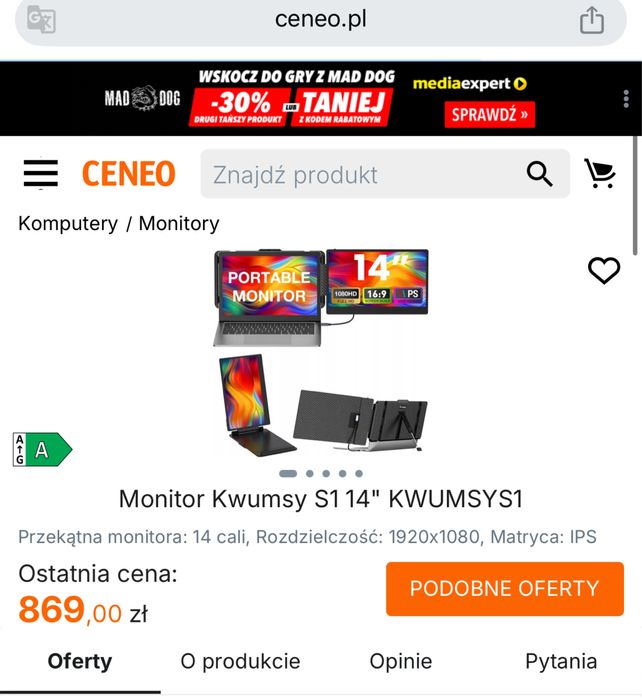The image size is (642, 700).
Task: Share this page from the browser
Action: 592,20
